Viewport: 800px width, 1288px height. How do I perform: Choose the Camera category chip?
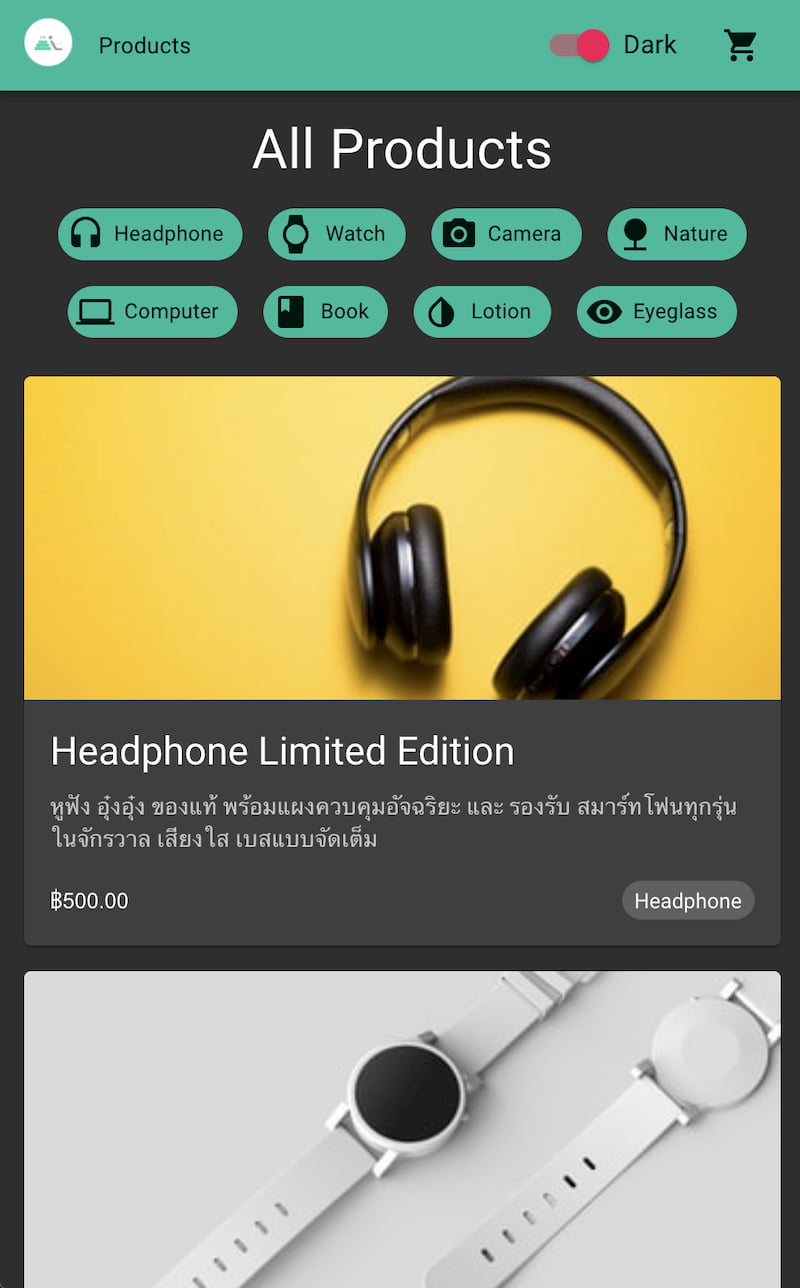pos(506,234)
